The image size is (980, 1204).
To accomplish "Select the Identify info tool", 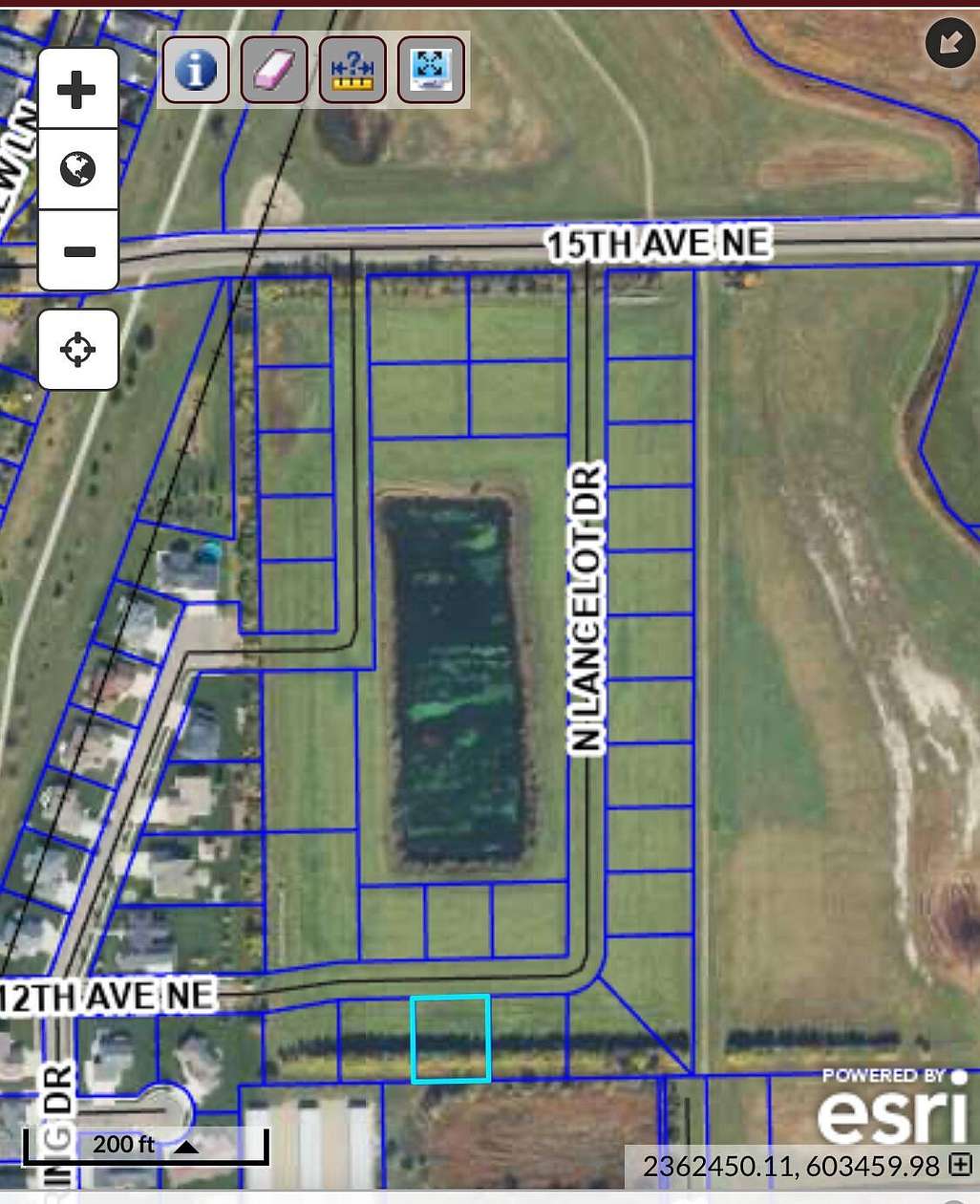I will (194, 68).
